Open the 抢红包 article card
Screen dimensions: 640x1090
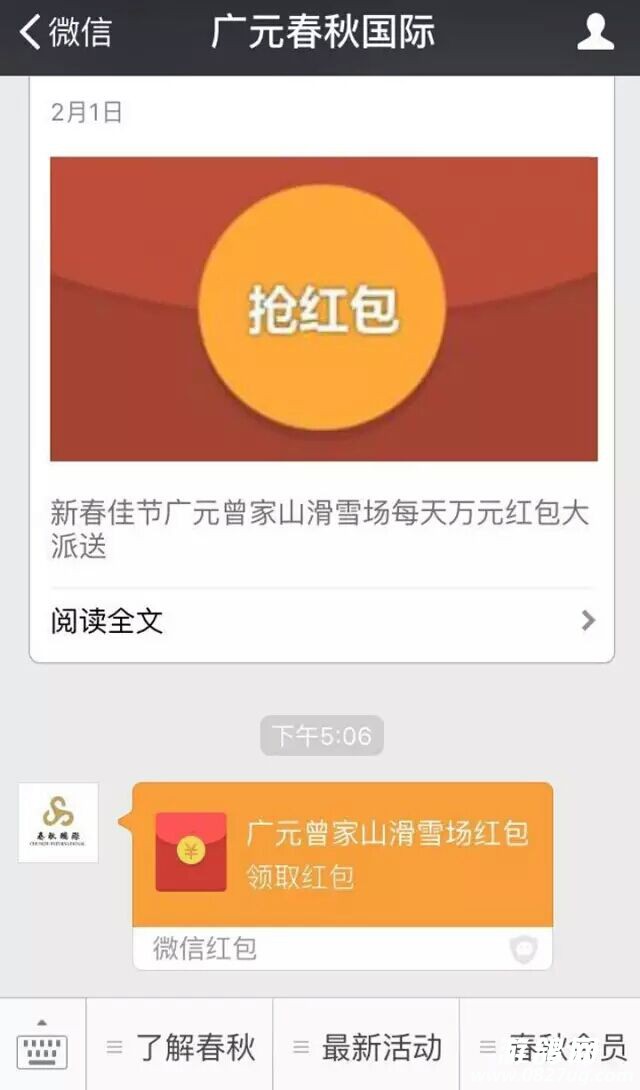pyautogui.click(x=323, y=310)
